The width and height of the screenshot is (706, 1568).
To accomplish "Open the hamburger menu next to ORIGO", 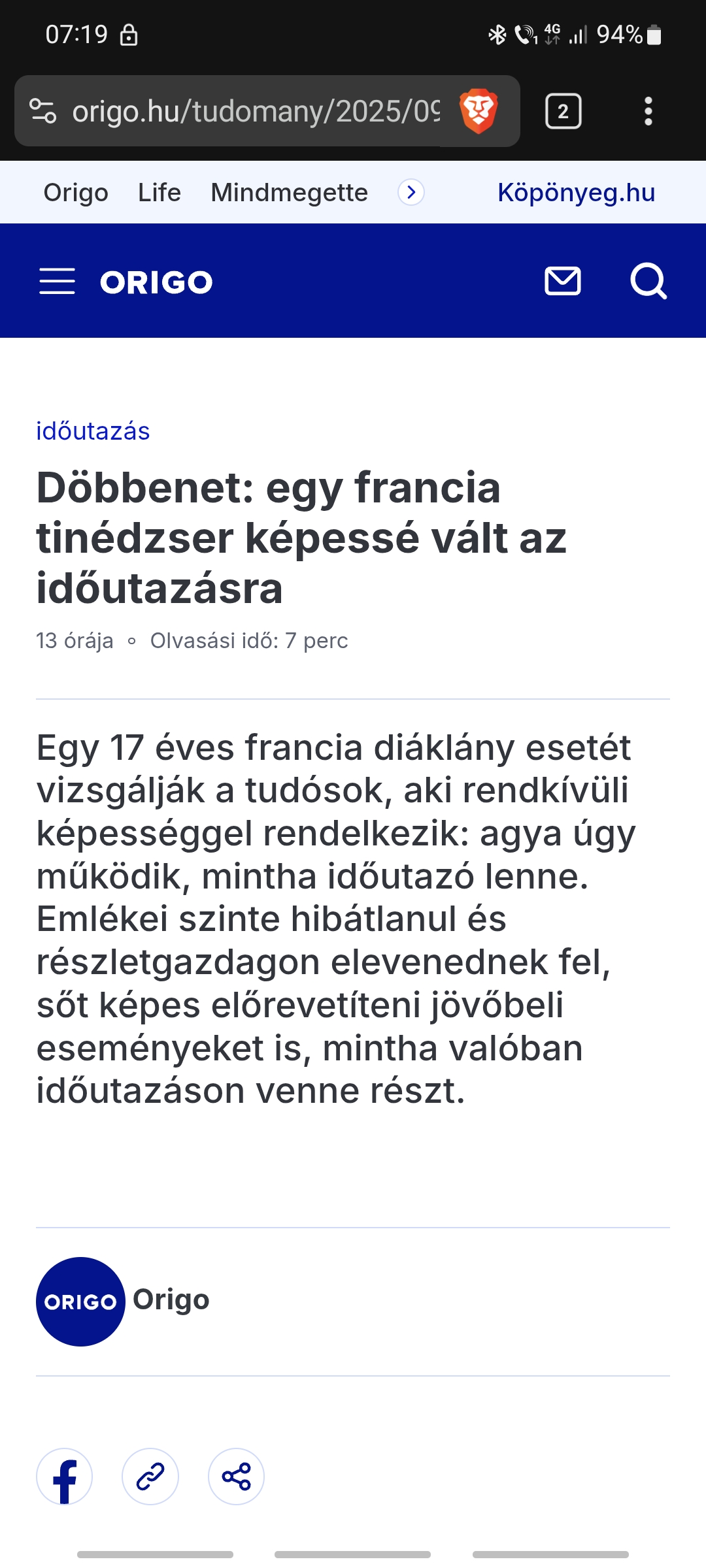I will point(57,282).
